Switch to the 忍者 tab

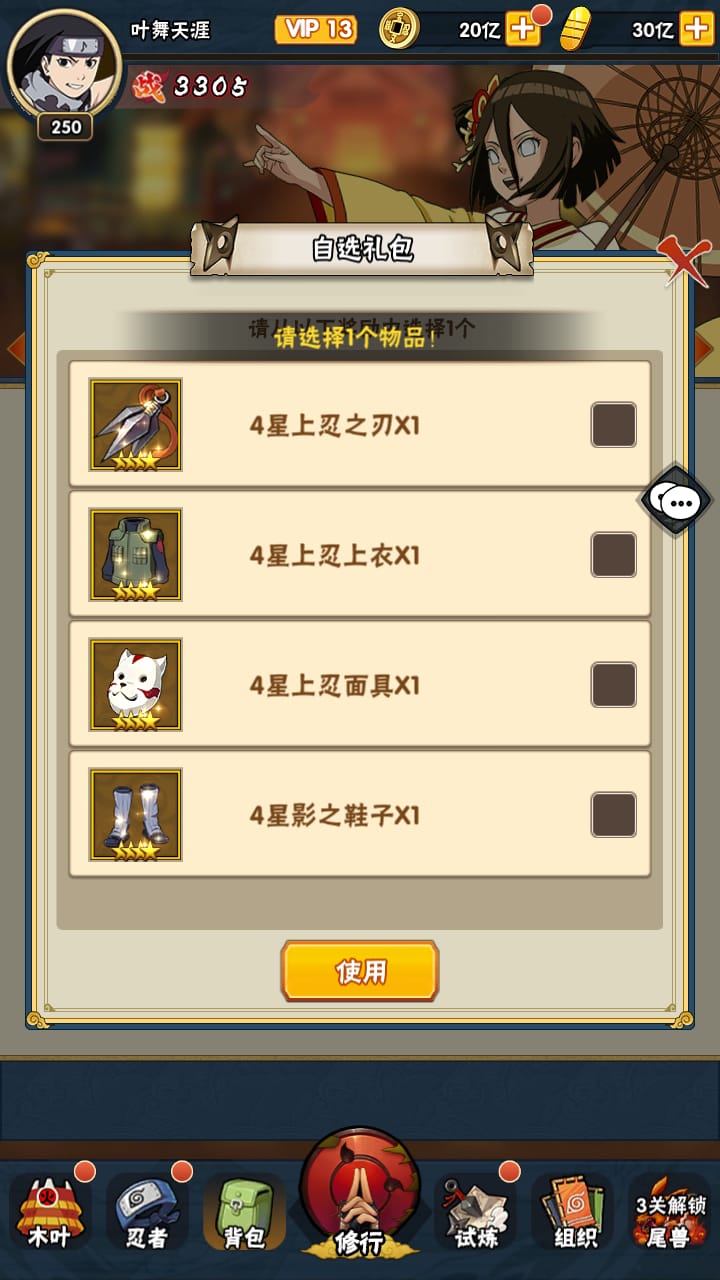147,1212
